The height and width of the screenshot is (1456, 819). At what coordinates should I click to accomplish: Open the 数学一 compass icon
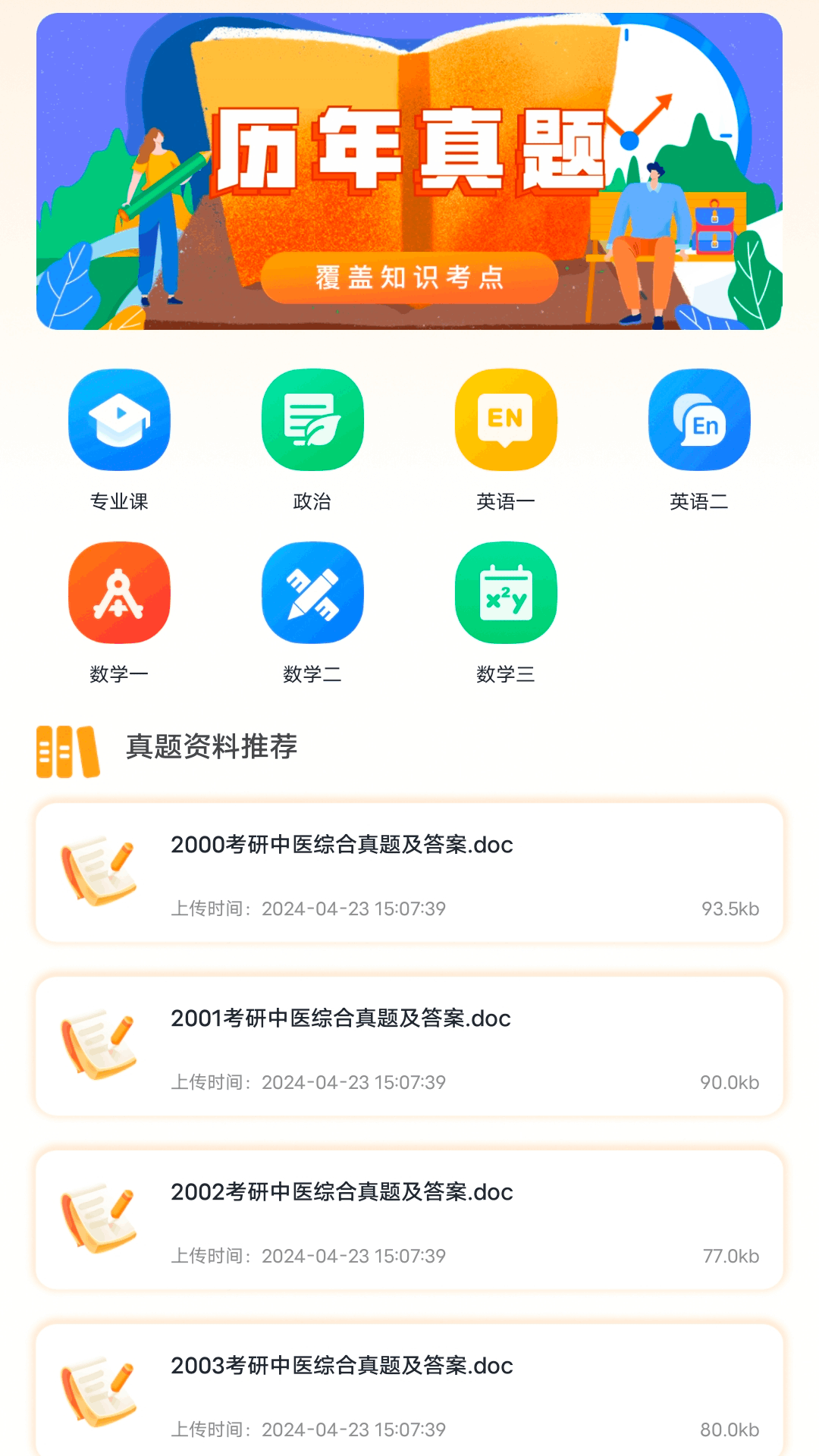coord(119,594)
